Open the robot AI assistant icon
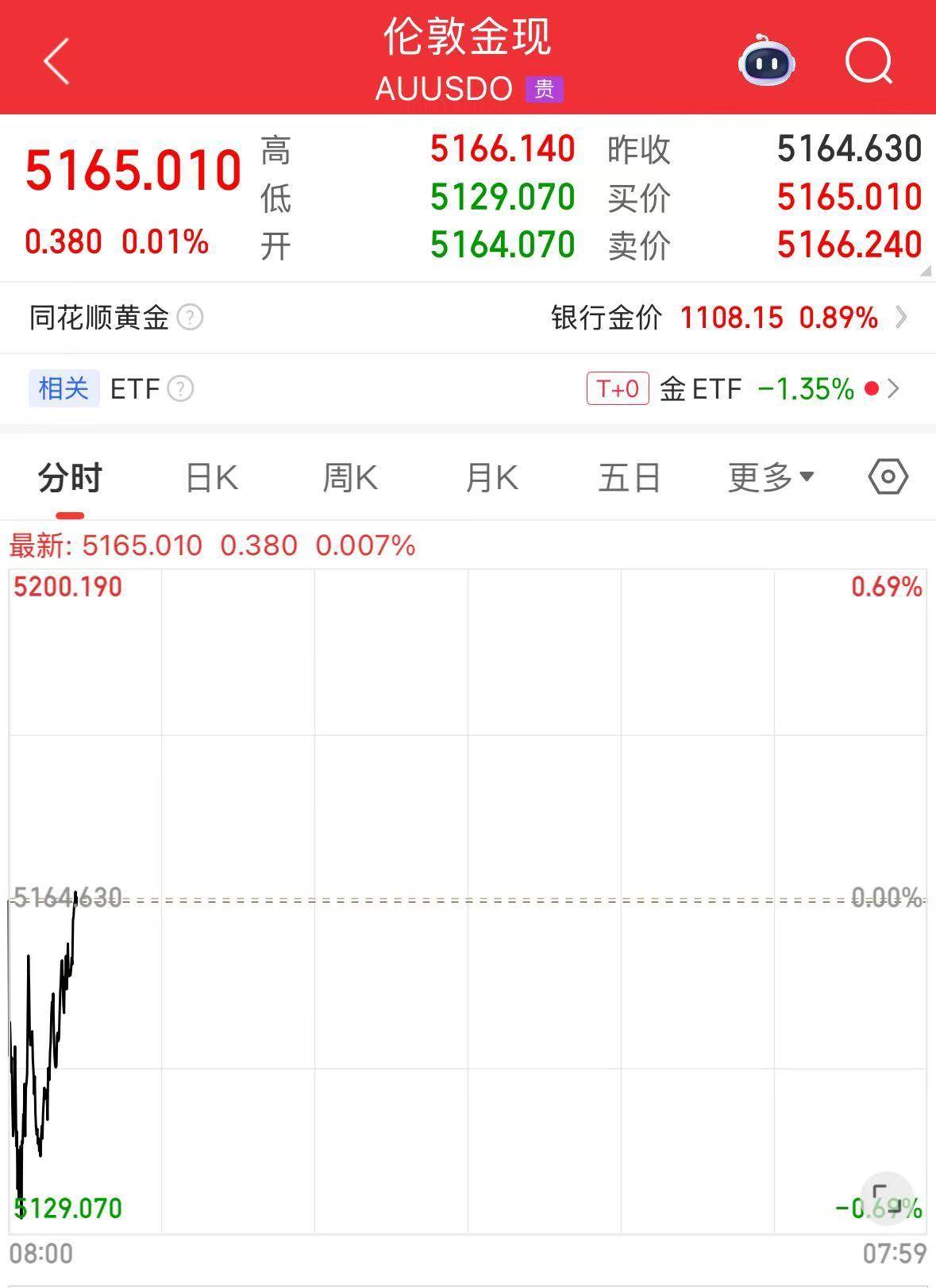Viewport: 936px width, 1288px height. pos(766,61)
